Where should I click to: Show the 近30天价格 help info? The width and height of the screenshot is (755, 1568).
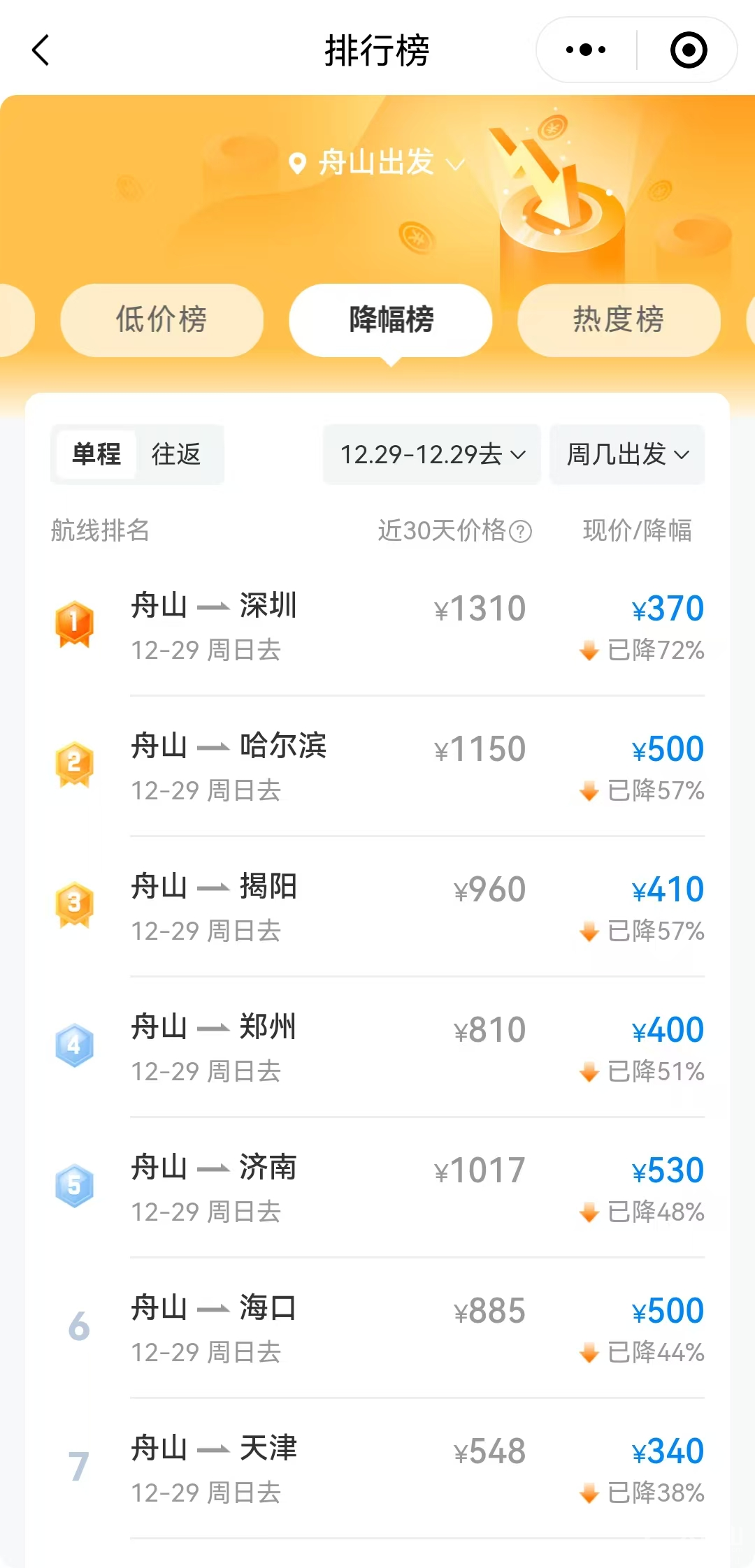click(520, 532)
